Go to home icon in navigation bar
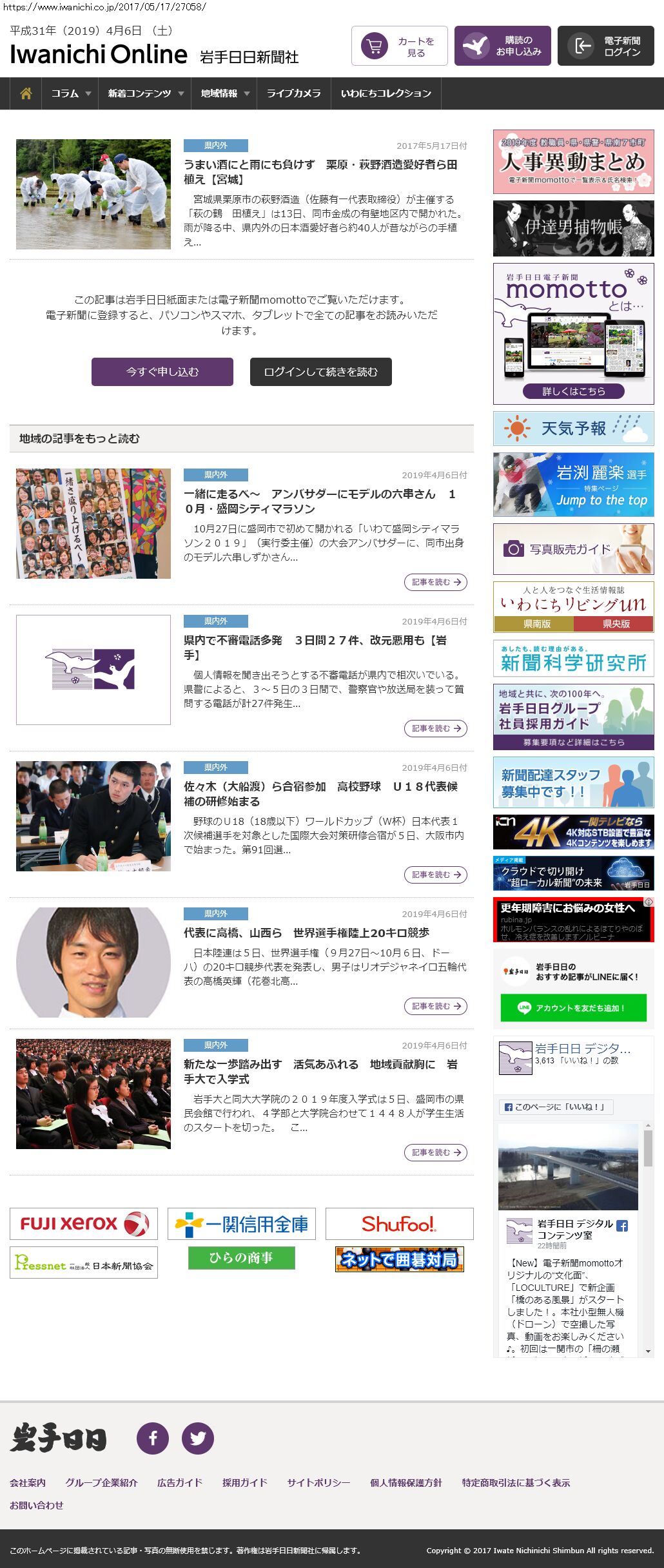 26,93
